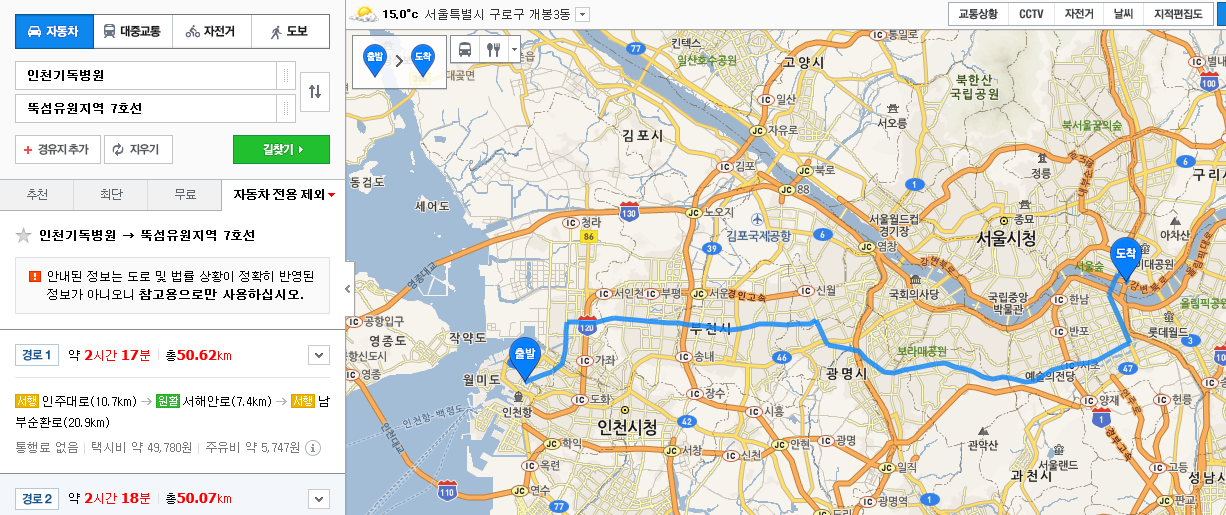Clear the route with 지우기

[136, 150]
